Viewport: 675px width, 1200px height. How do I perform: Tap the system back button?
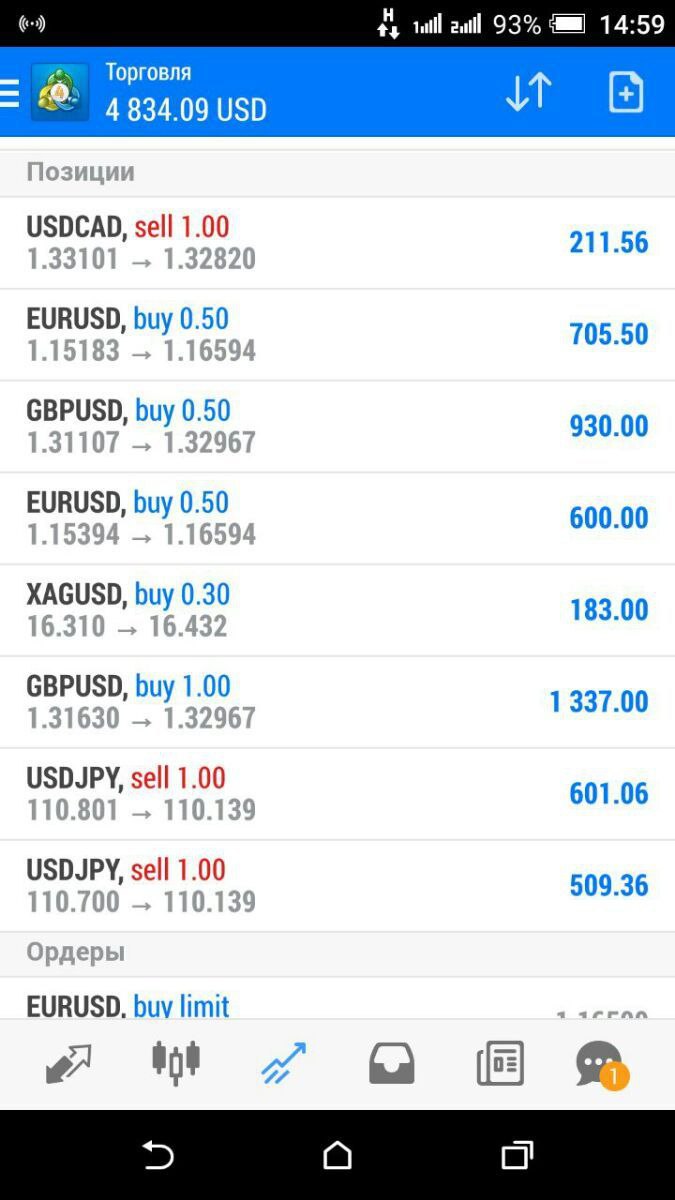coord(157,1156)
